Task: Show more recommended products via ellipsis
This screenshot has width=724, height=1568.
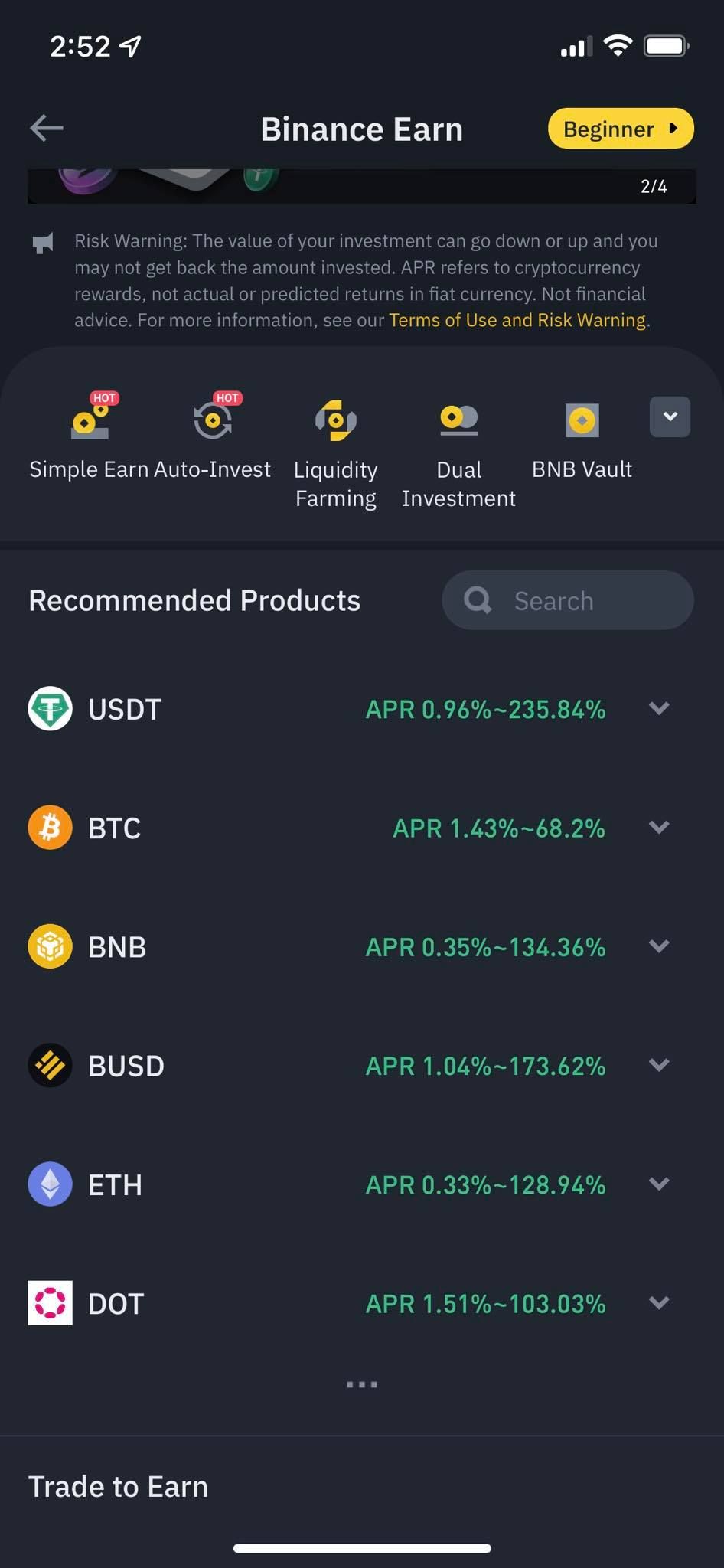Action: point(361,1384)
